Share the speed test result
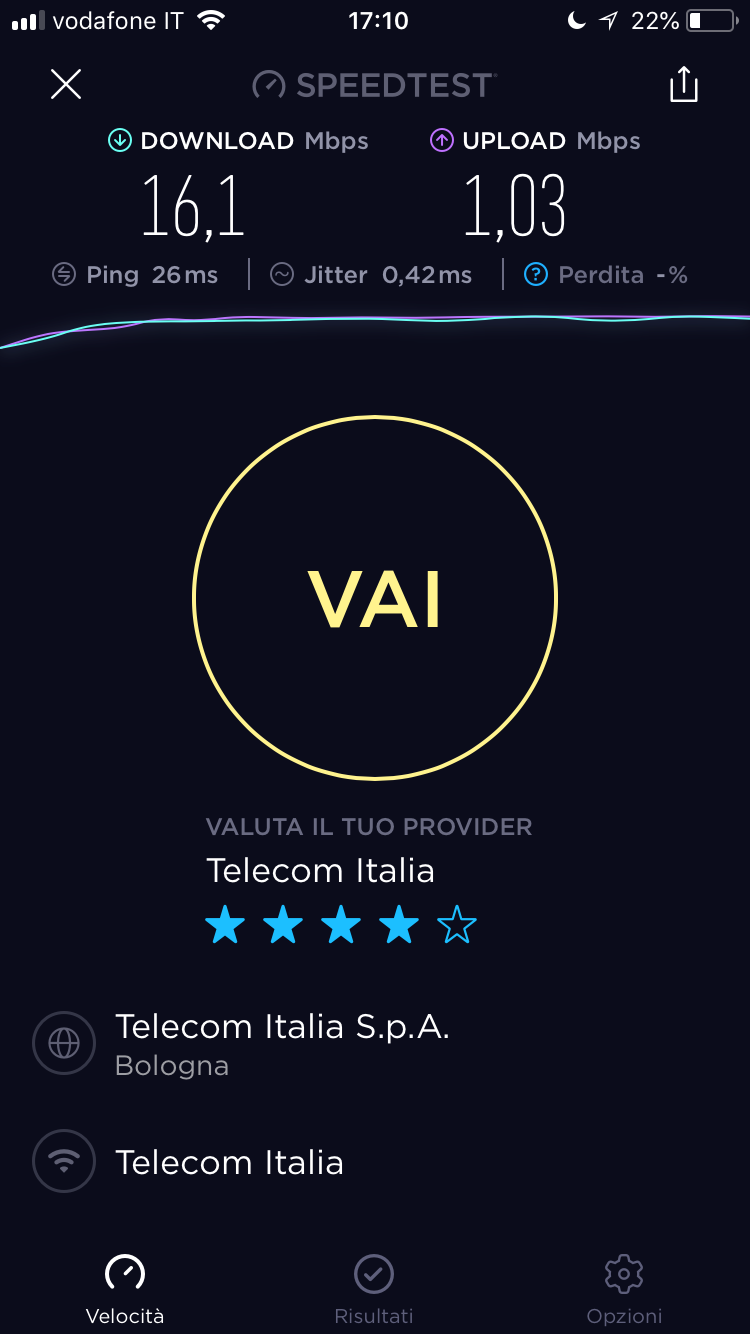 [684, 84]
